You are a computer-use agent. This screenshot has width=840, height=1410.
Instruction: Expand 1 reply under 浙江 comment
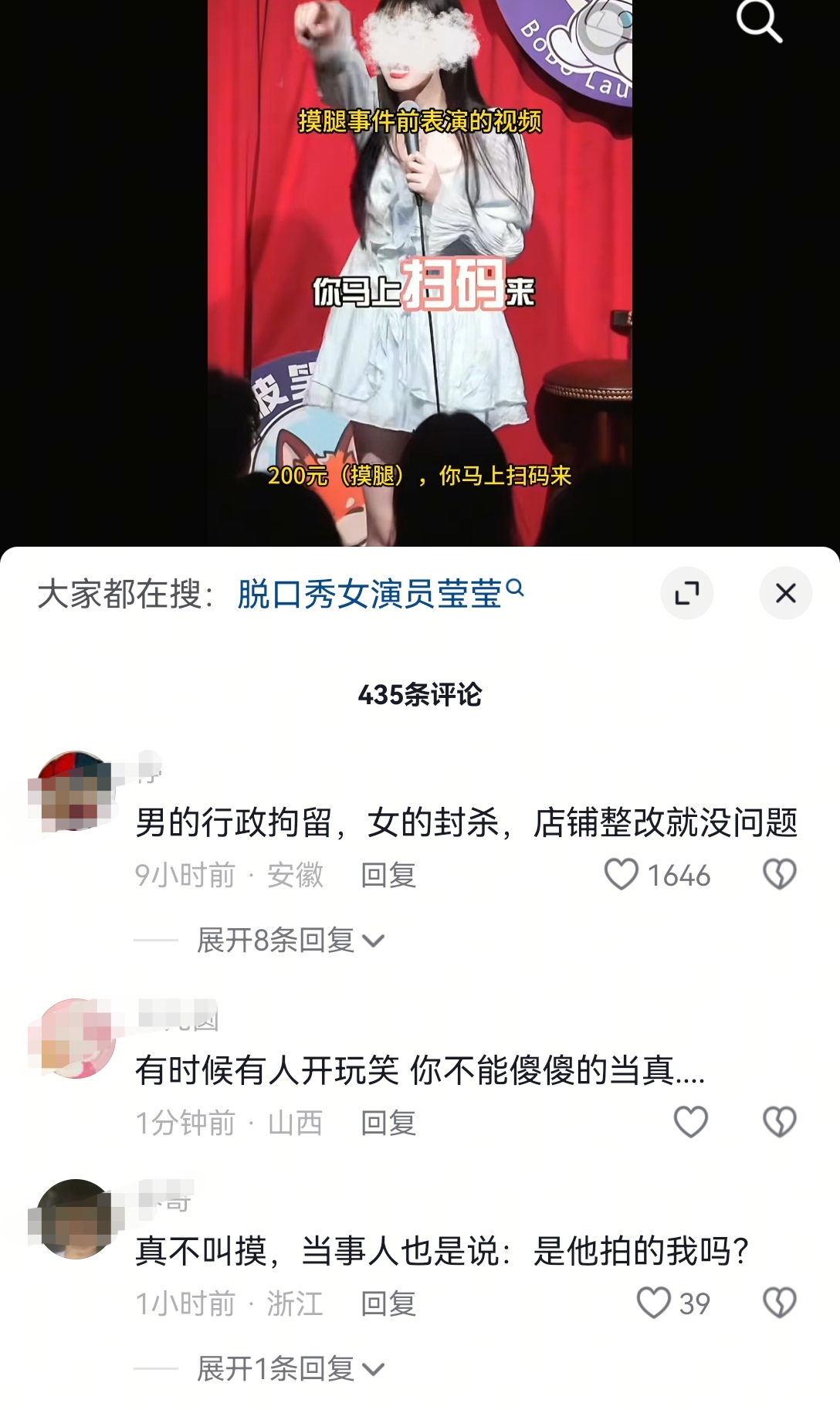click(x=290, y=1368)
